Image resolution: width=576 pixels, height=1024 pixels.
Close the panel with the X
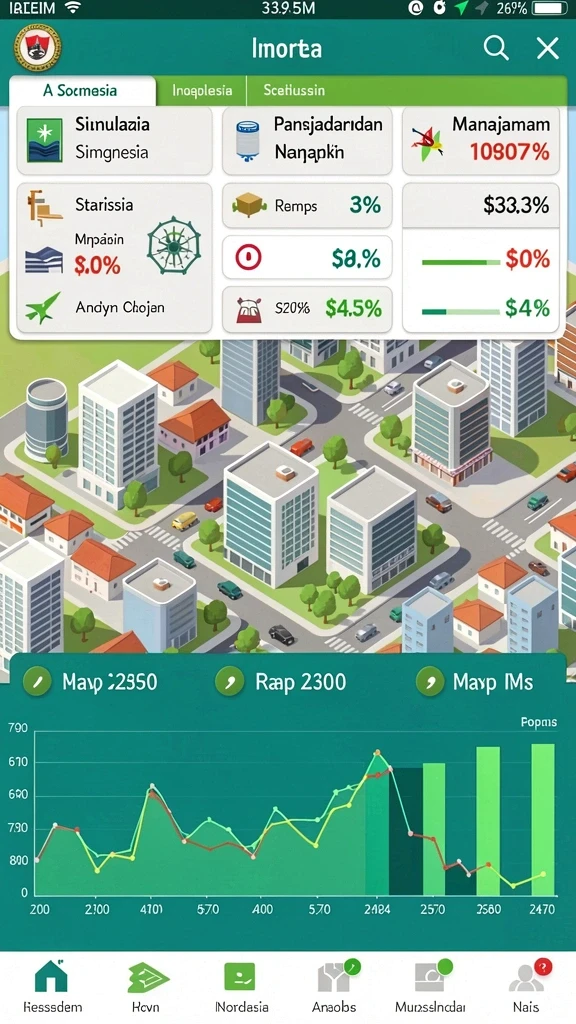click(547, 48)
